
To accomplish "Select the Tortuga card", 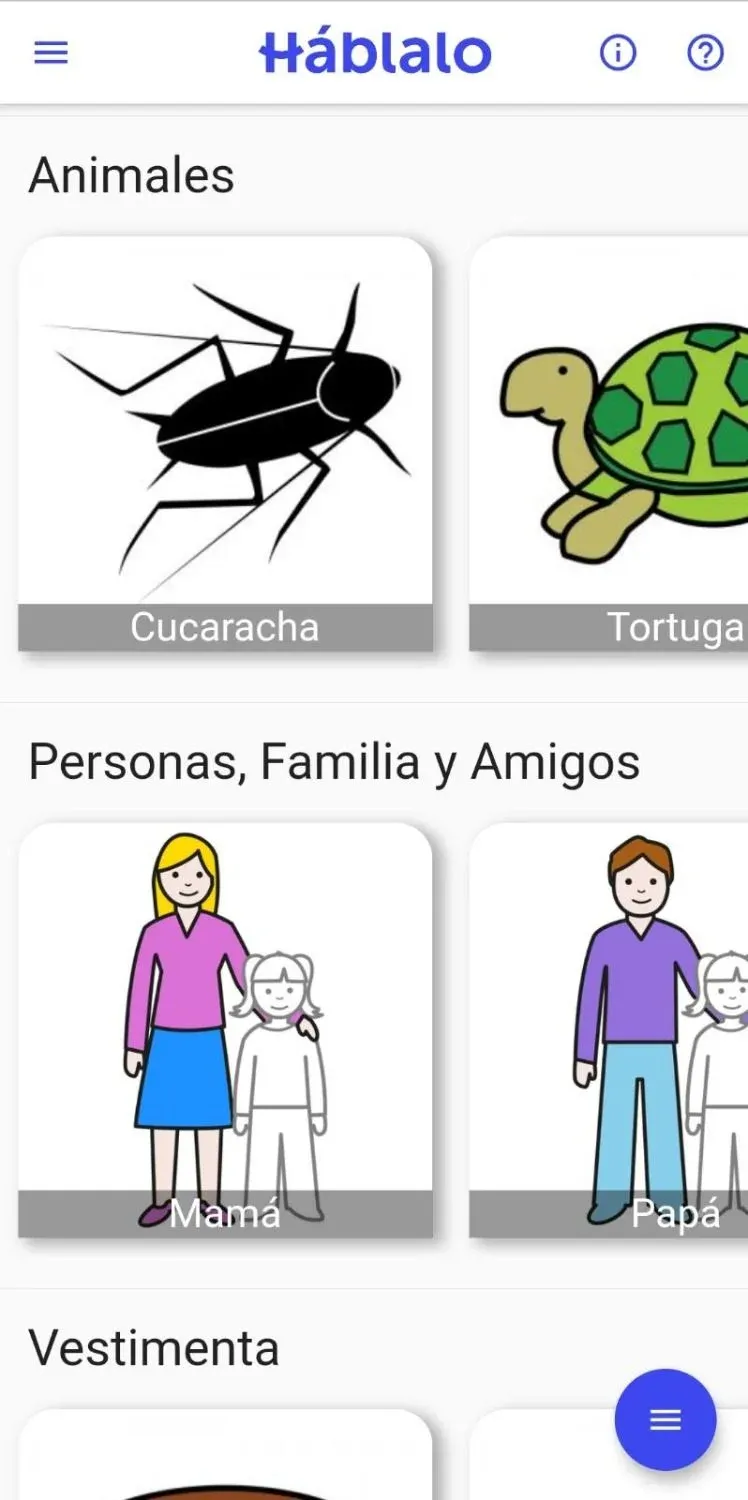I will coord(610,443).
